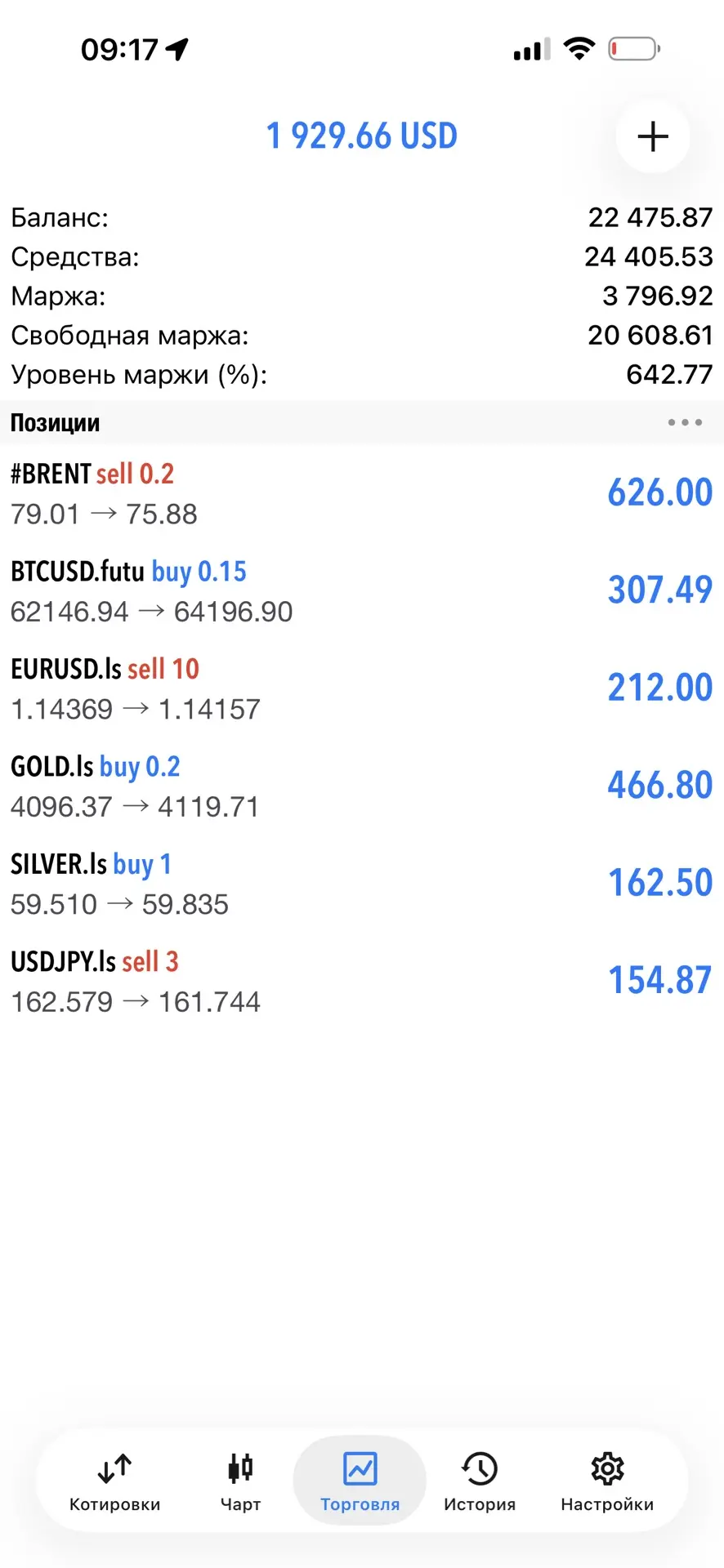Switch to the Настройки tab
Viewport: 724px width, 1568px height.
(607, 1481)
